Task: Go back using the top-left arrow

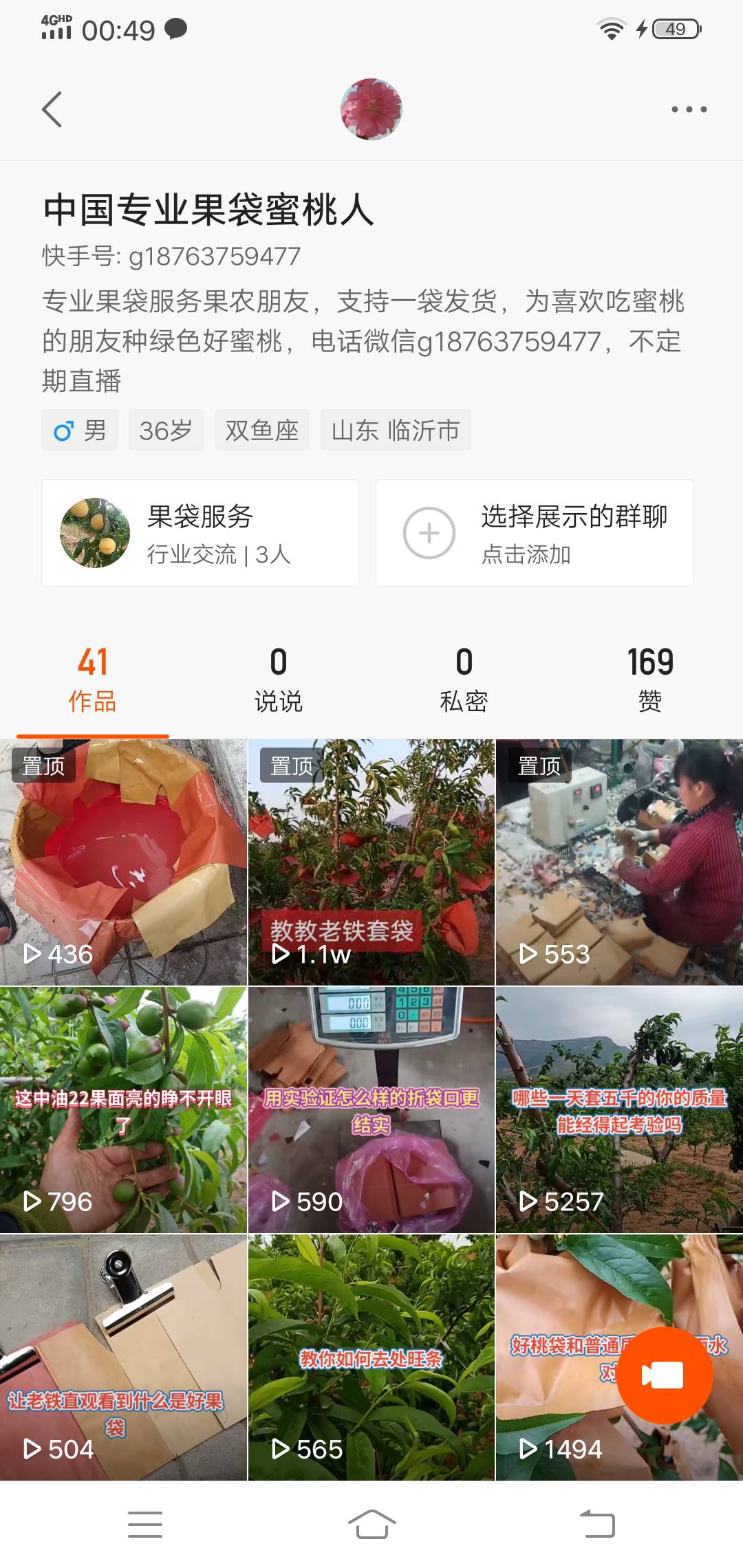Action: tap(52, 109)
